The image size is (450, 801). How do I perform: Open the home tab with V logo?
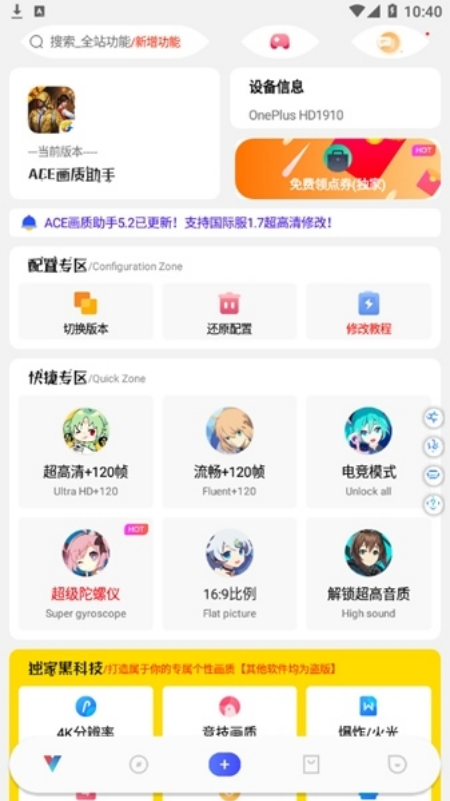pyautogui.click(x=52, y=764)
